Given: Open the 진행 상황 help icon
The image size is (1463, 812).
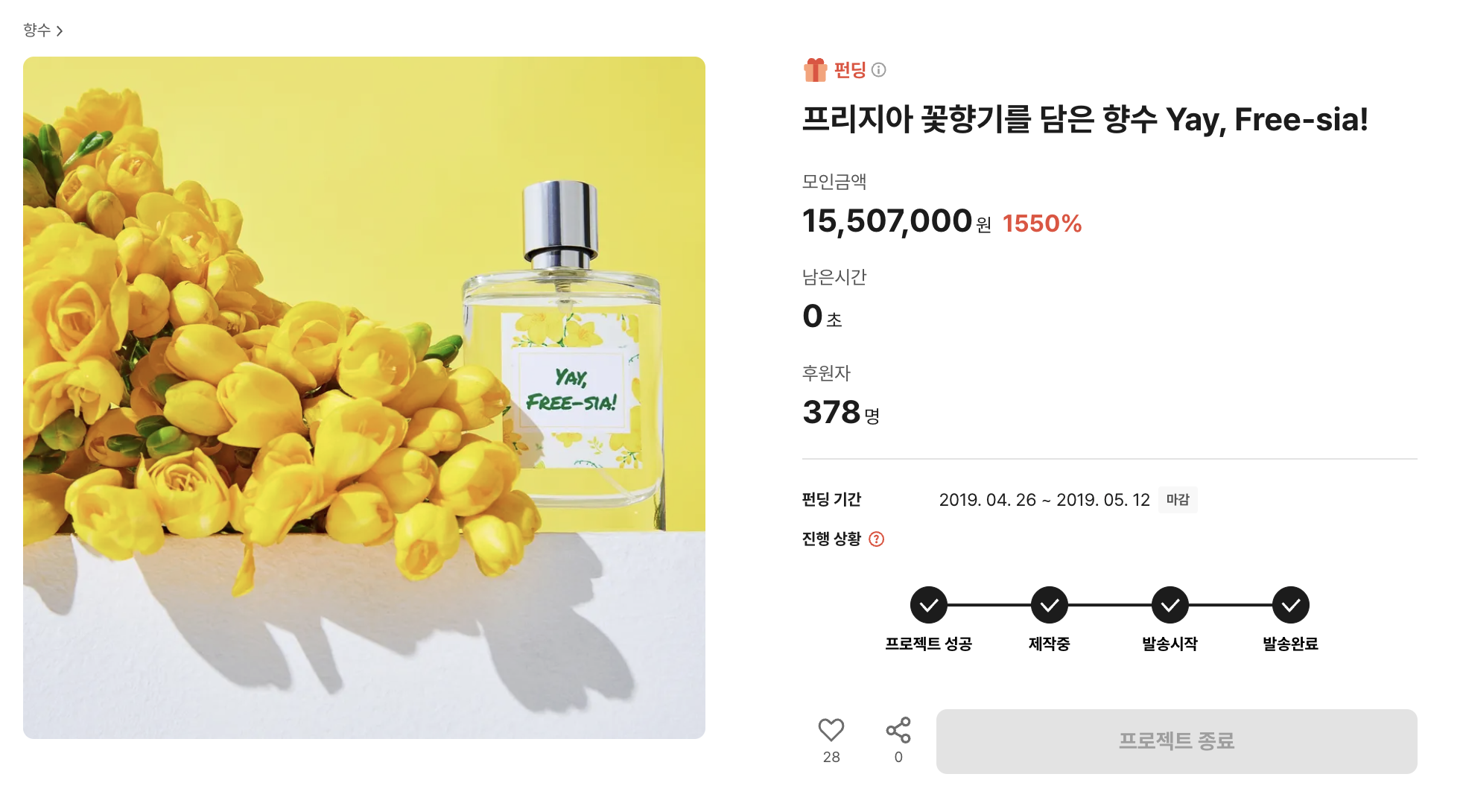Looking at the screenshot, I should 877,539.
